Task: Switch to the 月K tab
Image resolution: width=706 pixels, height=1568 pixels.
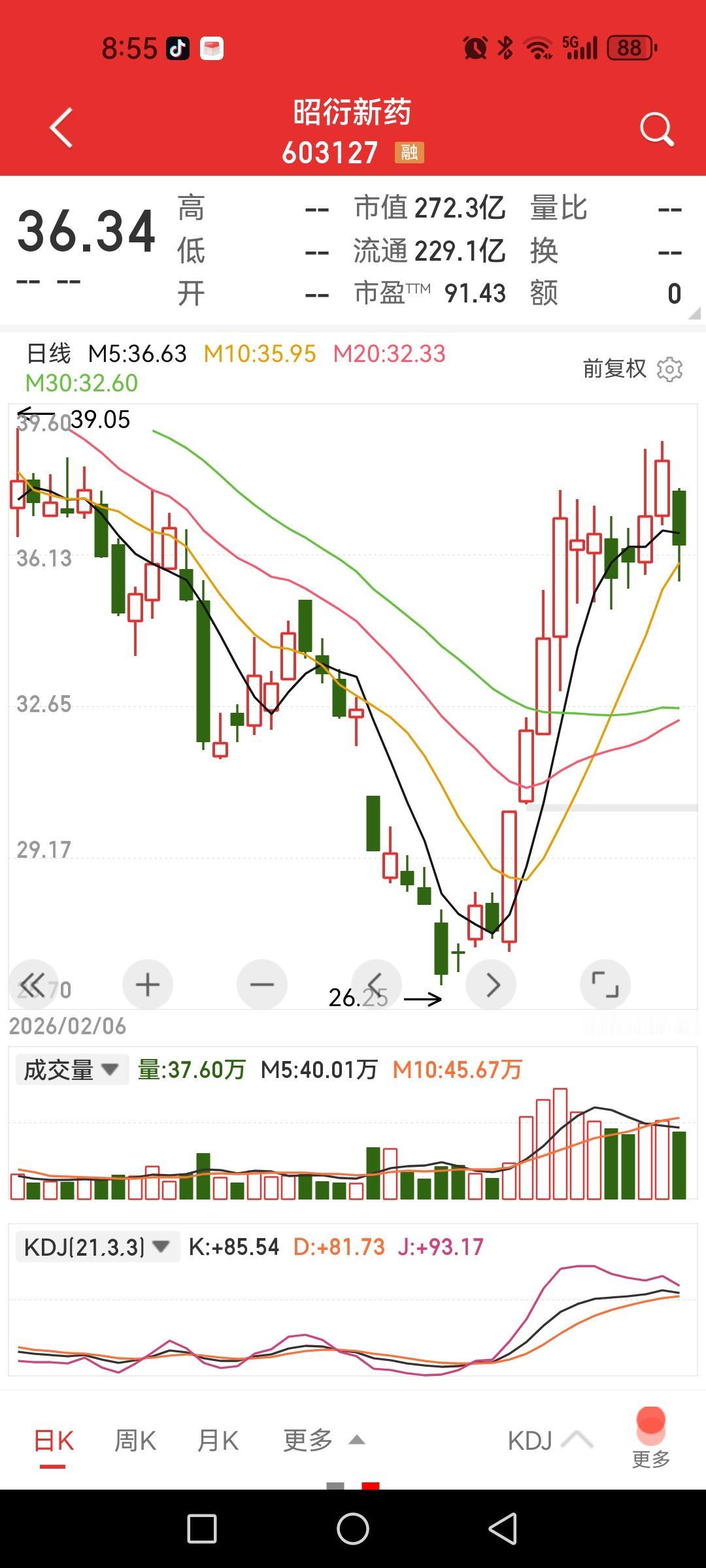Action: coord(218,1441)
